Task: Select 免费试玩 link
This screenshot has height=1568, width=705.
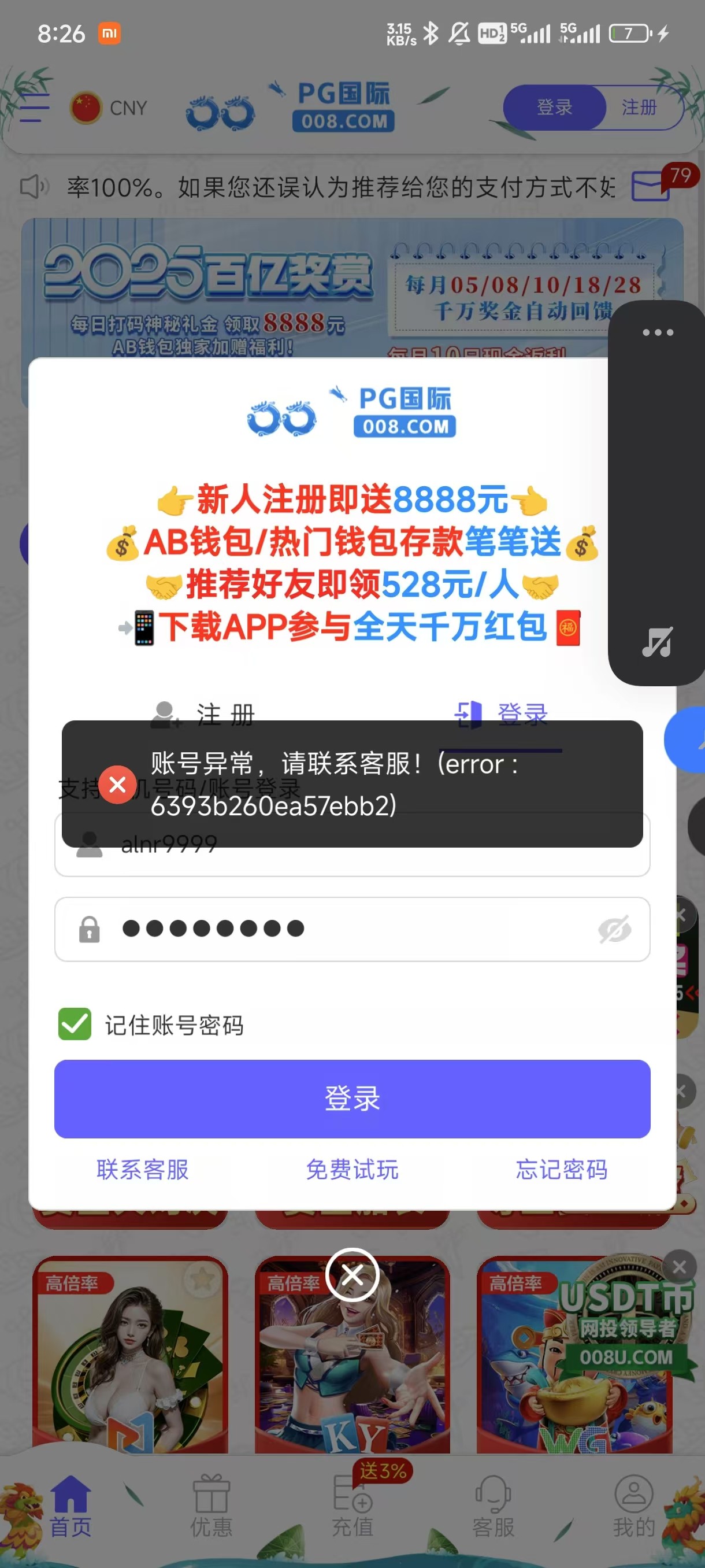Action: click(352, 1169)
